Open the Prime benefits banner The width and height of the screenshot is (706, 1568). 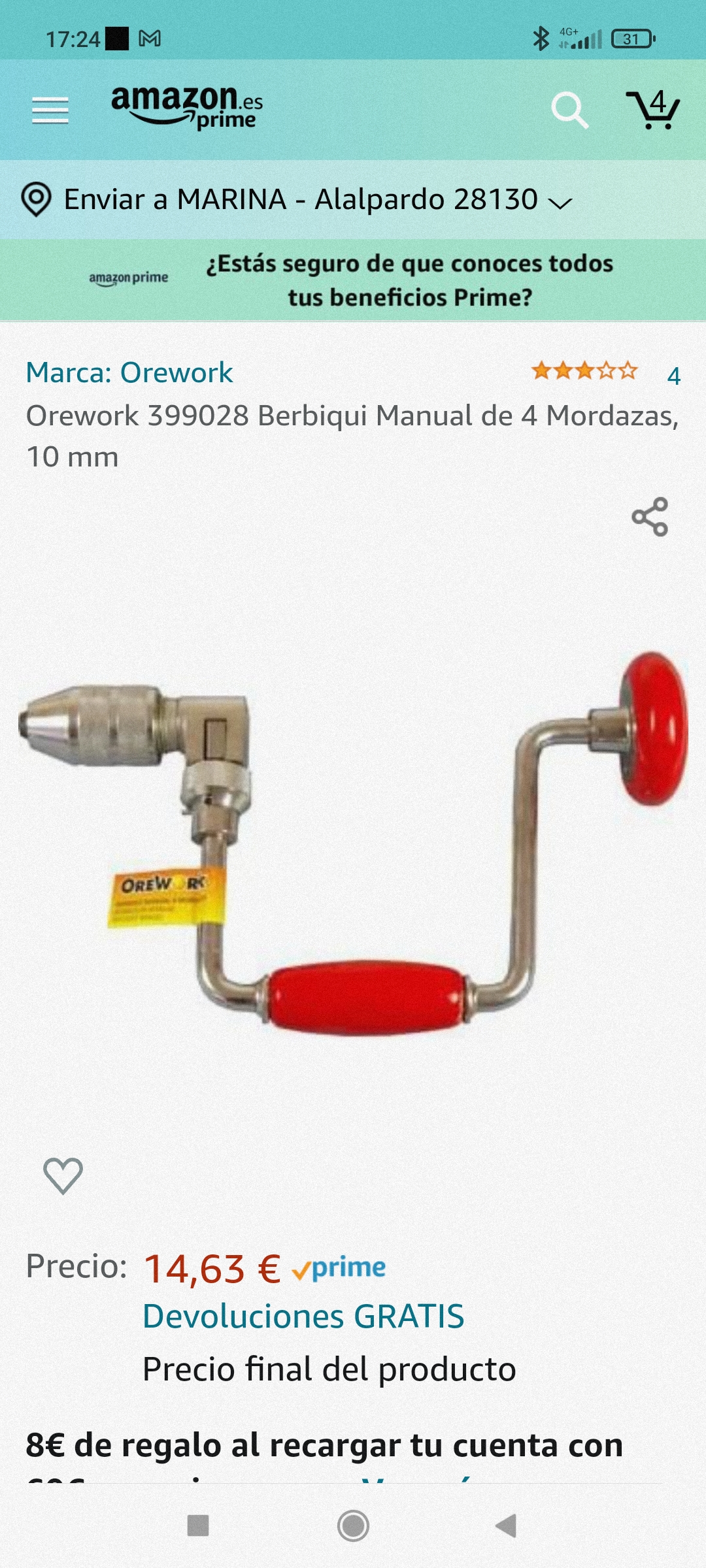pyautogui.click(x=353, y=280)
